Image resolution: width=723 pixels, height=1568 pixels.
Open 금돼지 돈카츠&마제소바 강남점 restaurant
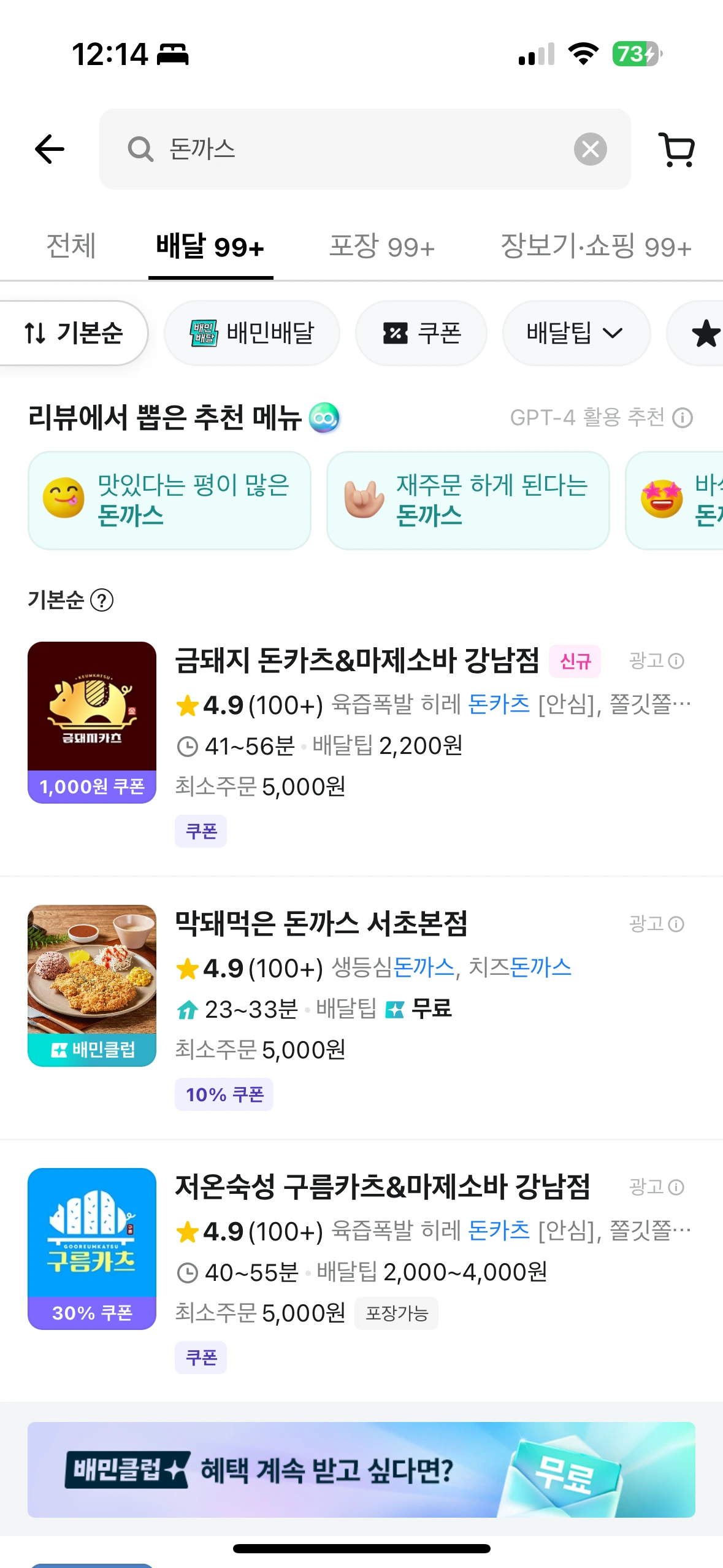pos(357,661)
